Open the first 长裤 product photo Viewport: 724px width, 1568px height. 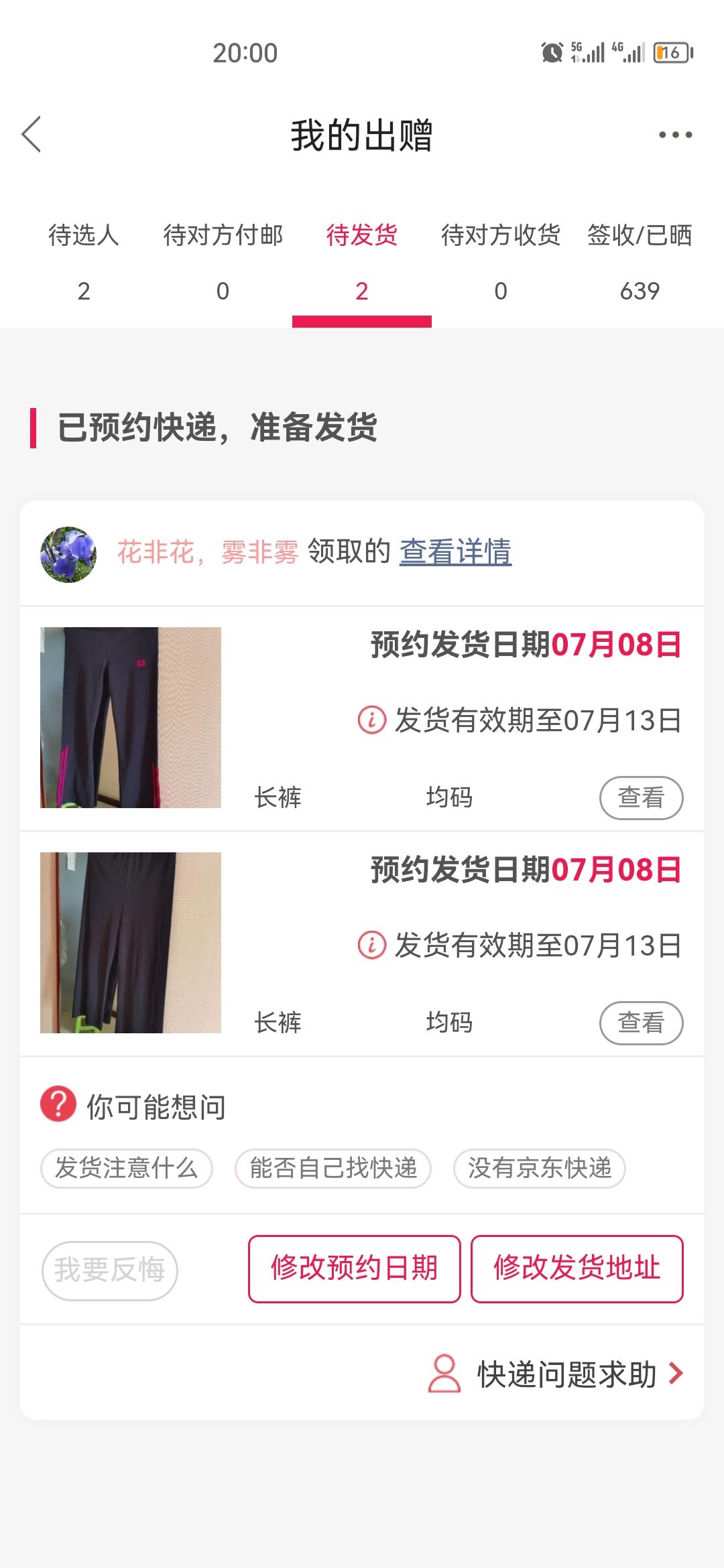coord(131,718)
